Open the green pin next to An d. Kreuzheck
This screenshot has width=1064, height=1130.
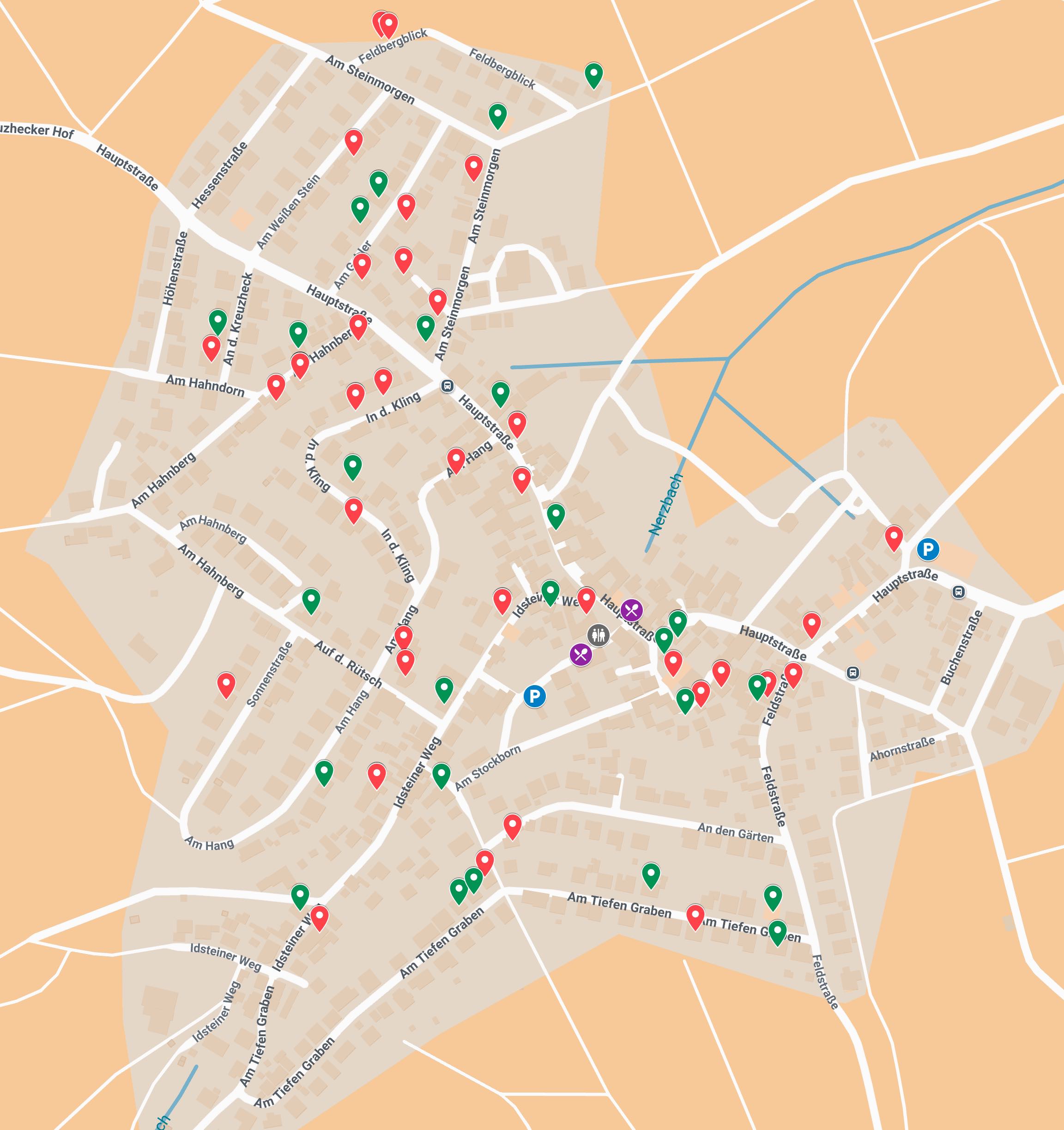click(218, 321)
